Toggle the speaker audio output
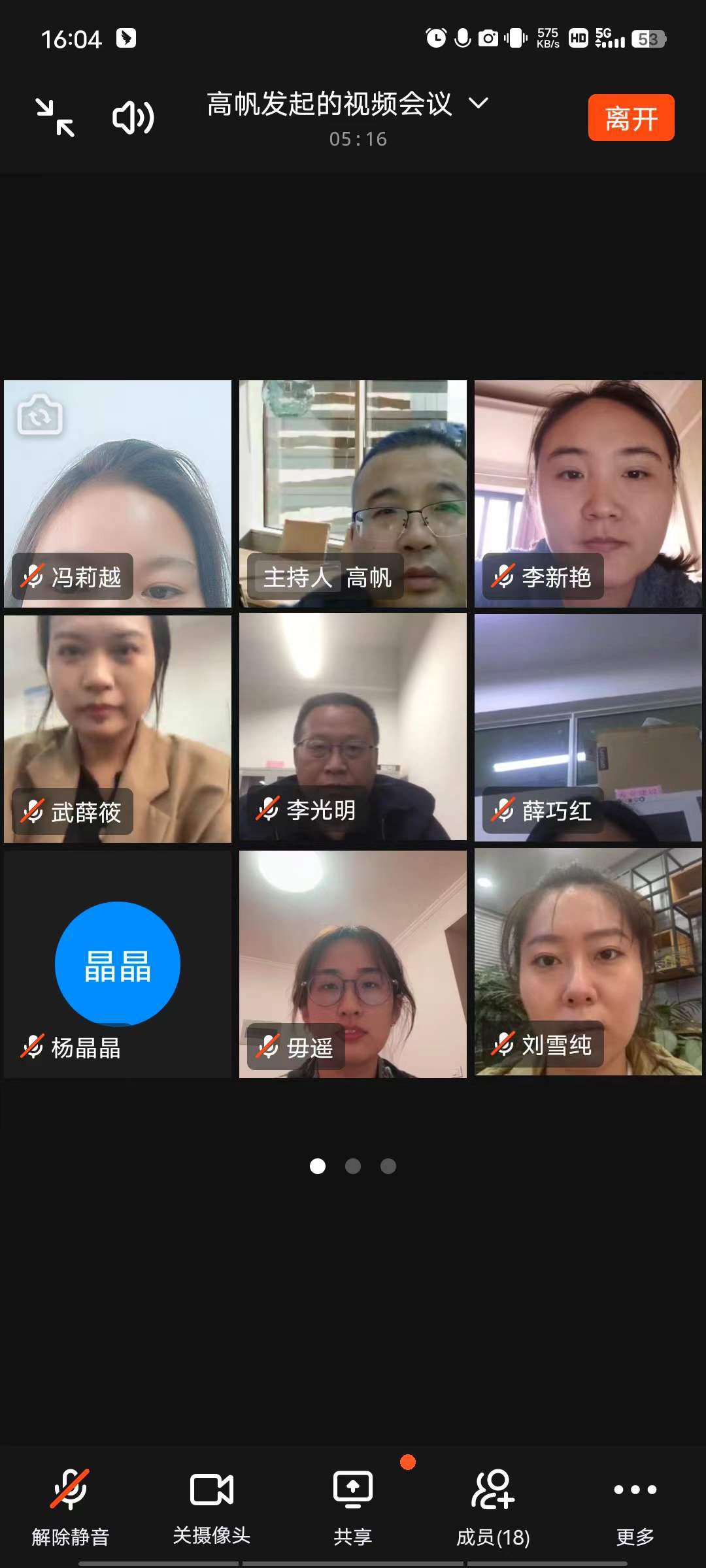 tap(133, 118)
